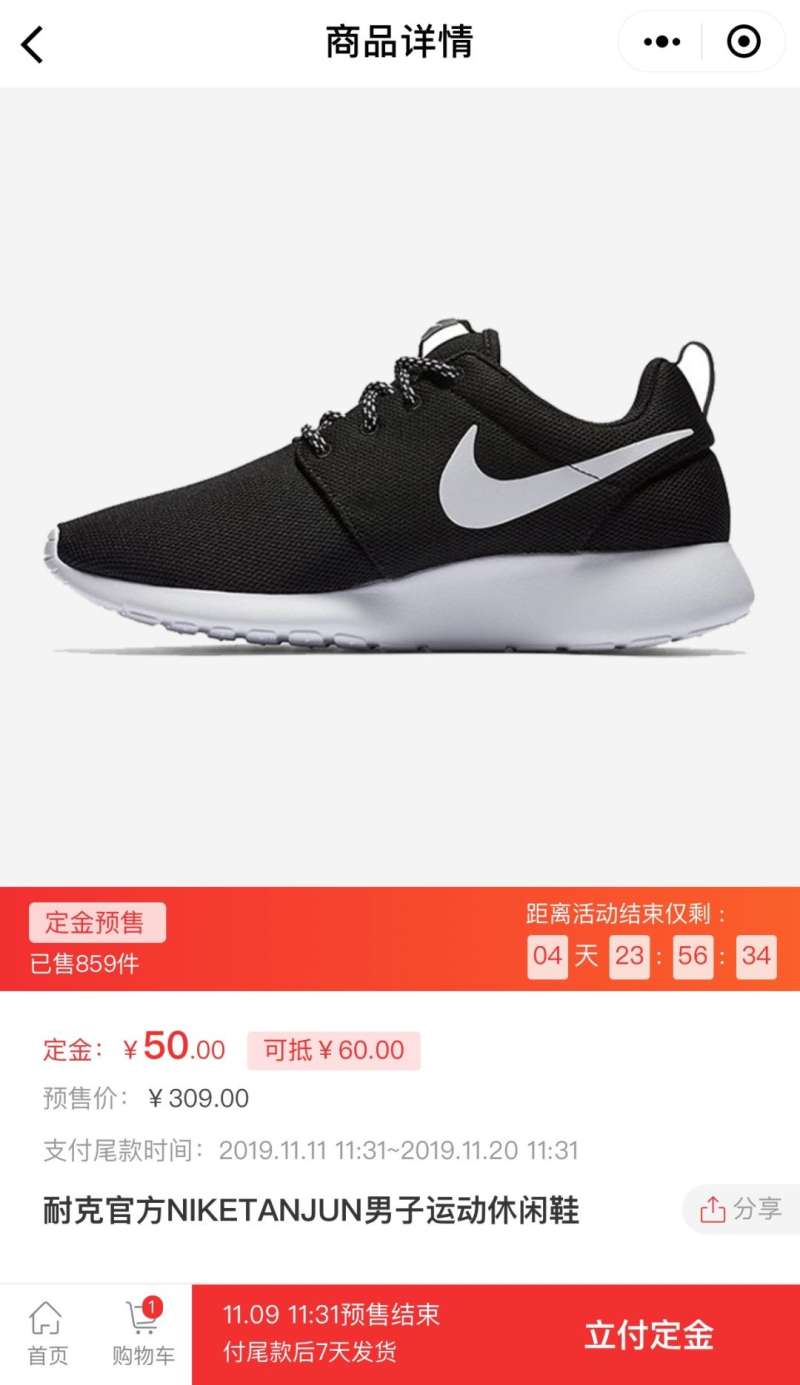Go to the 首页 home tab

click(x=47, y=1333)
